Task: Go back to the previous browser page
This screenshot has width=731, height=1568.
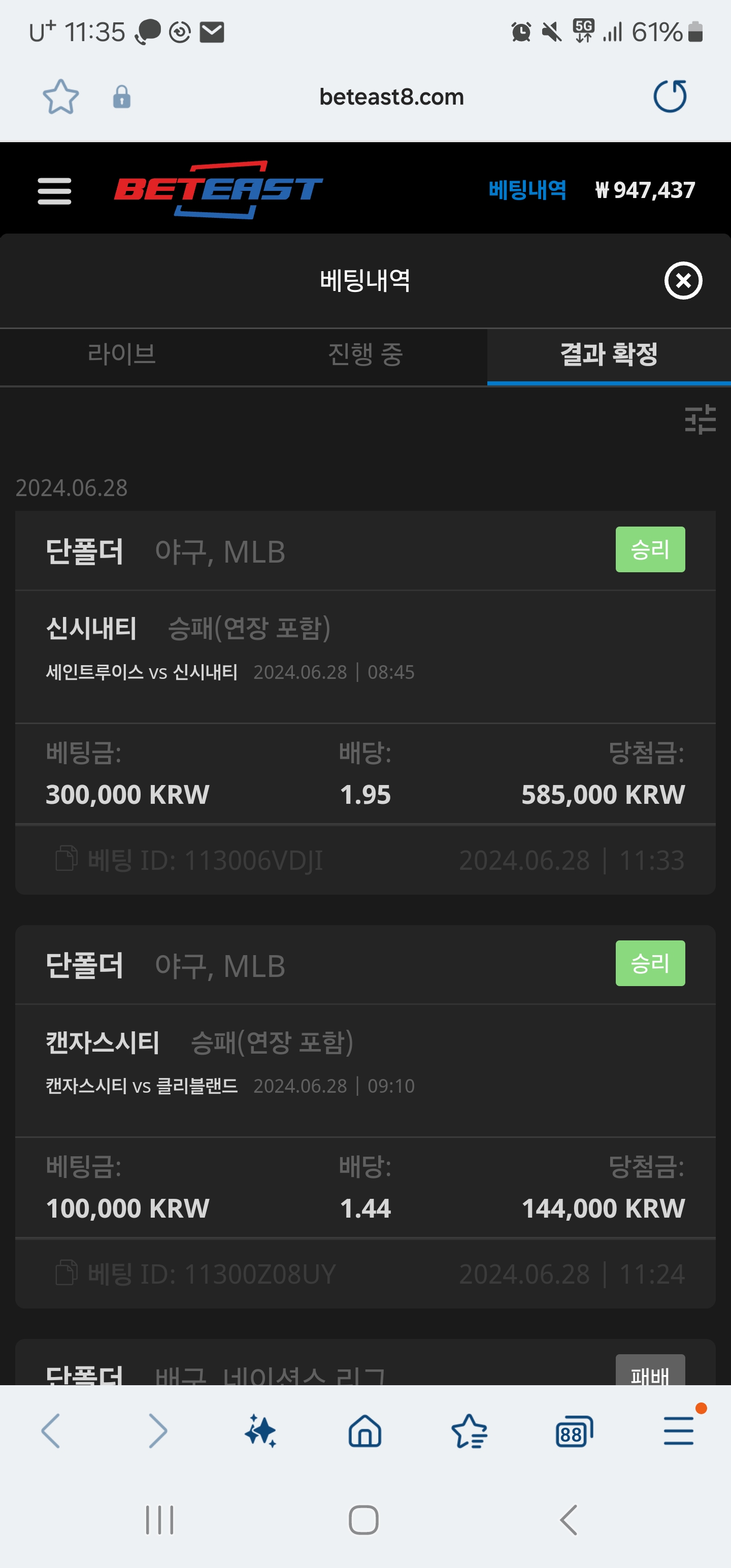Action: (x=51, y=1430)
